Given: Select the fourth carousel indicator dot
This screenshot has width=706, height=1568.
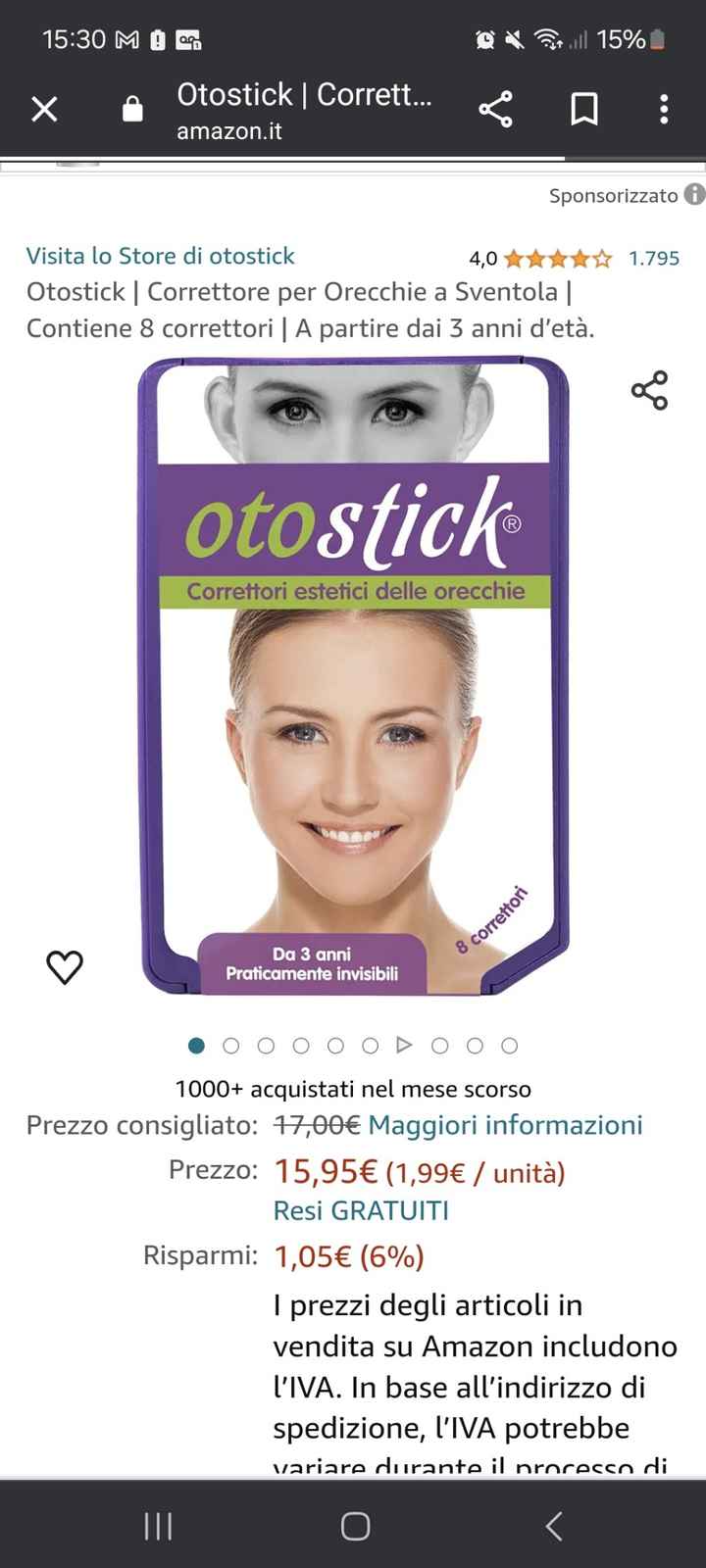Looking at the screenshot, I should pyautogui.click(x=300, y=1046).
